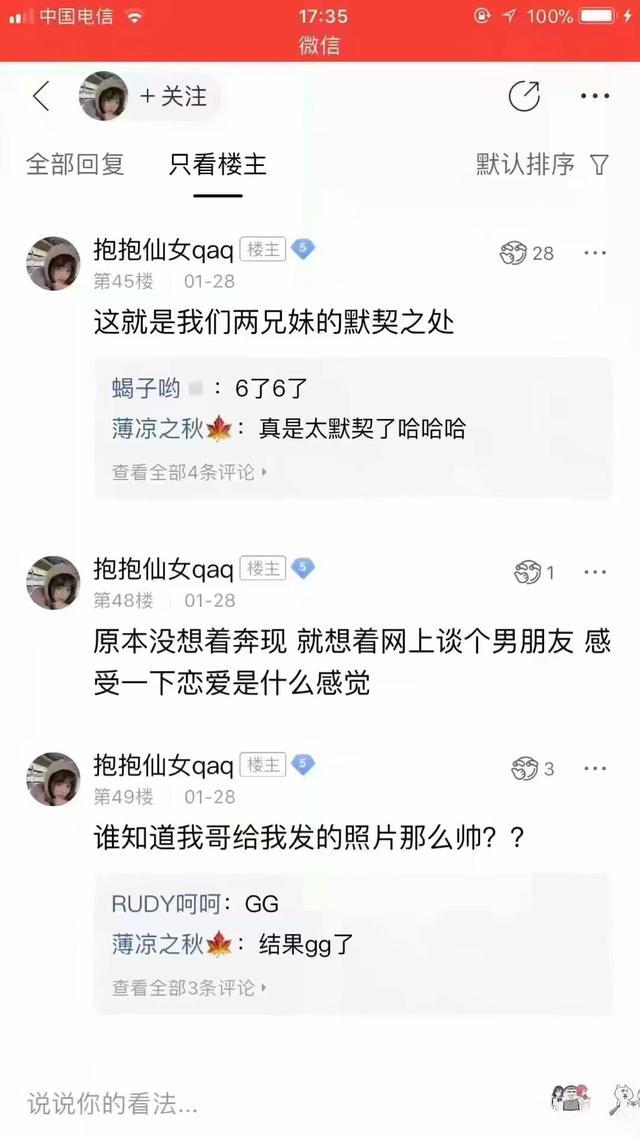Viewport: 640px width, 1138px height.
Task: Expand 查看全部3条评论
Action: point(189,987)
